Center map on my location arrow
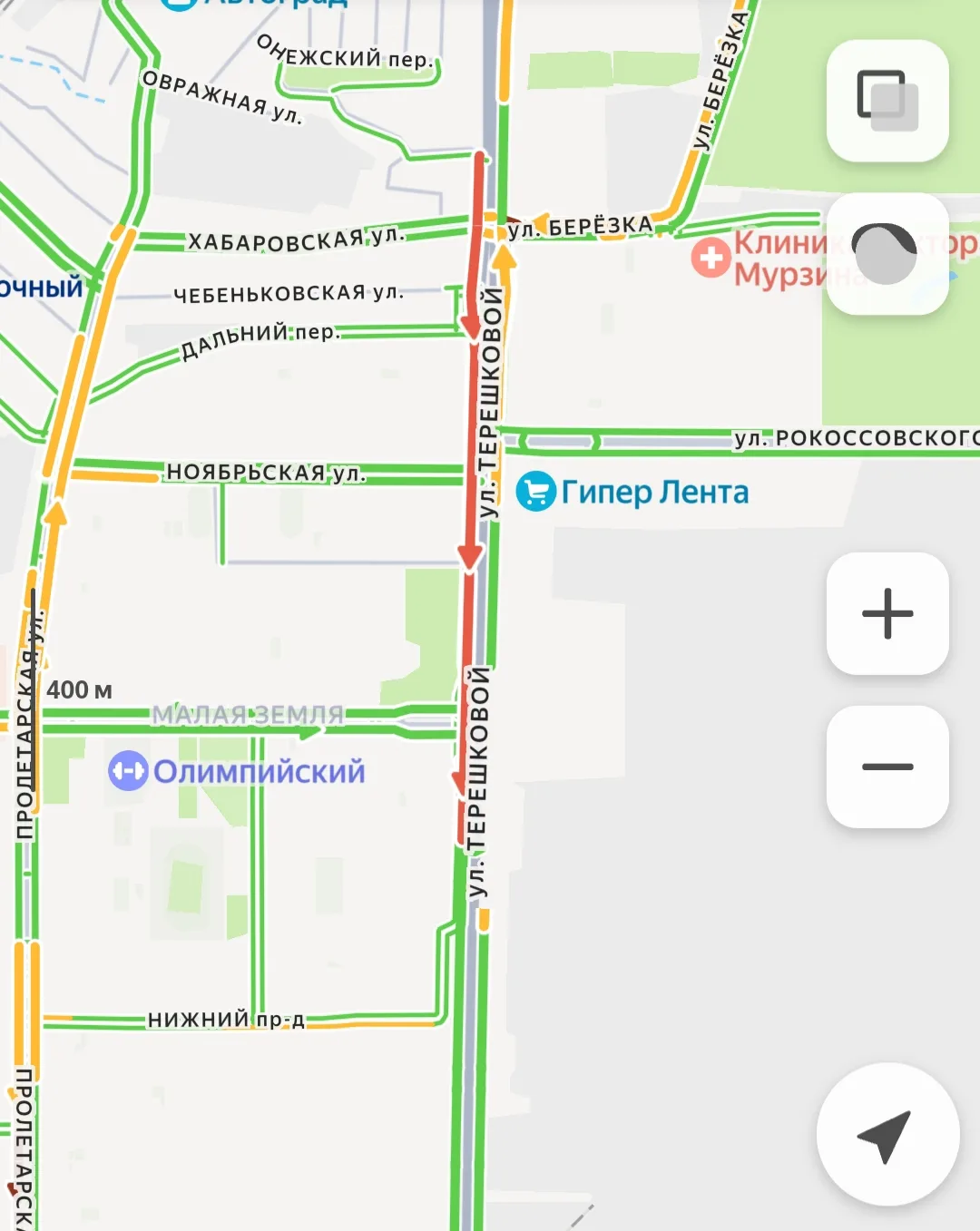The image size is (980, 1231). [887, 1134]
